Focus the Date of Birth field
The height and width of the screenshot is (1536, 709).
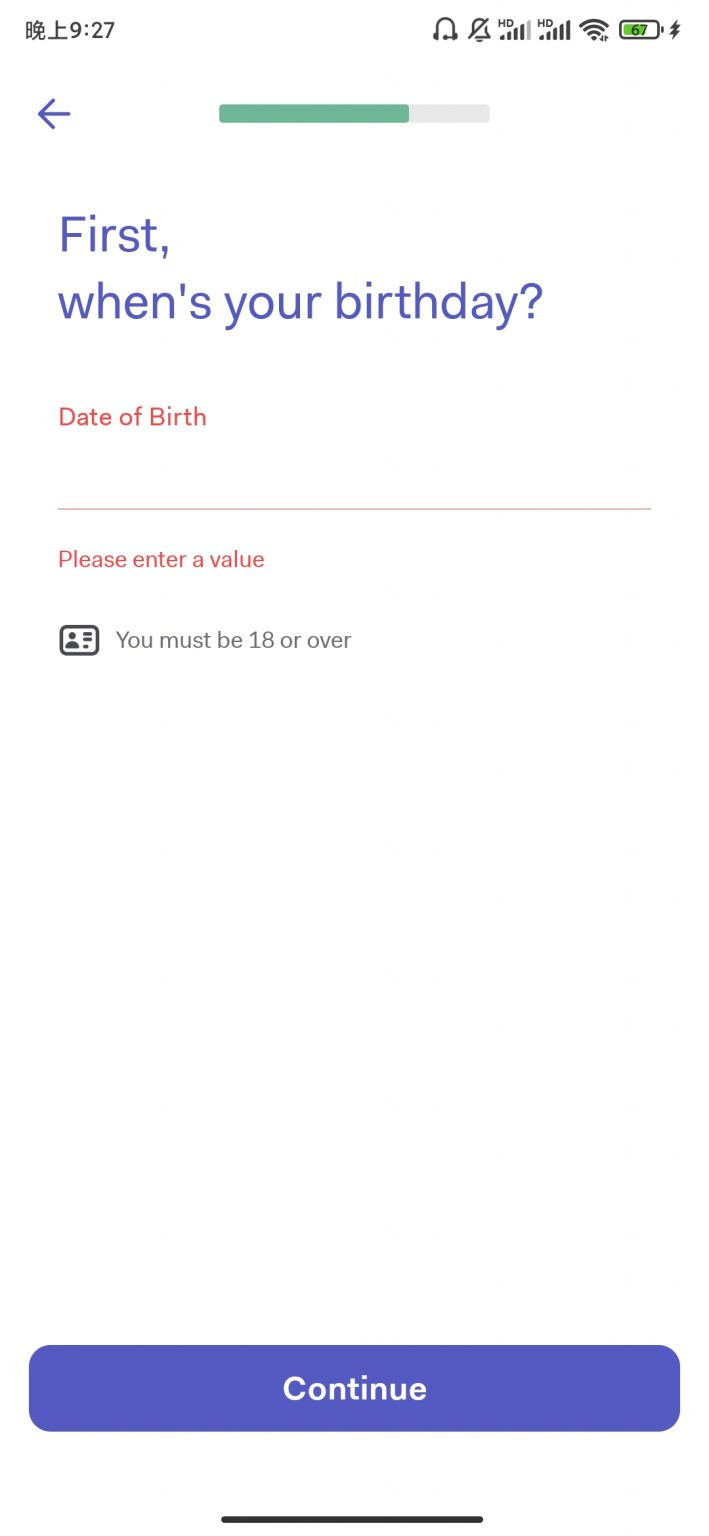[x=354, y=478]
